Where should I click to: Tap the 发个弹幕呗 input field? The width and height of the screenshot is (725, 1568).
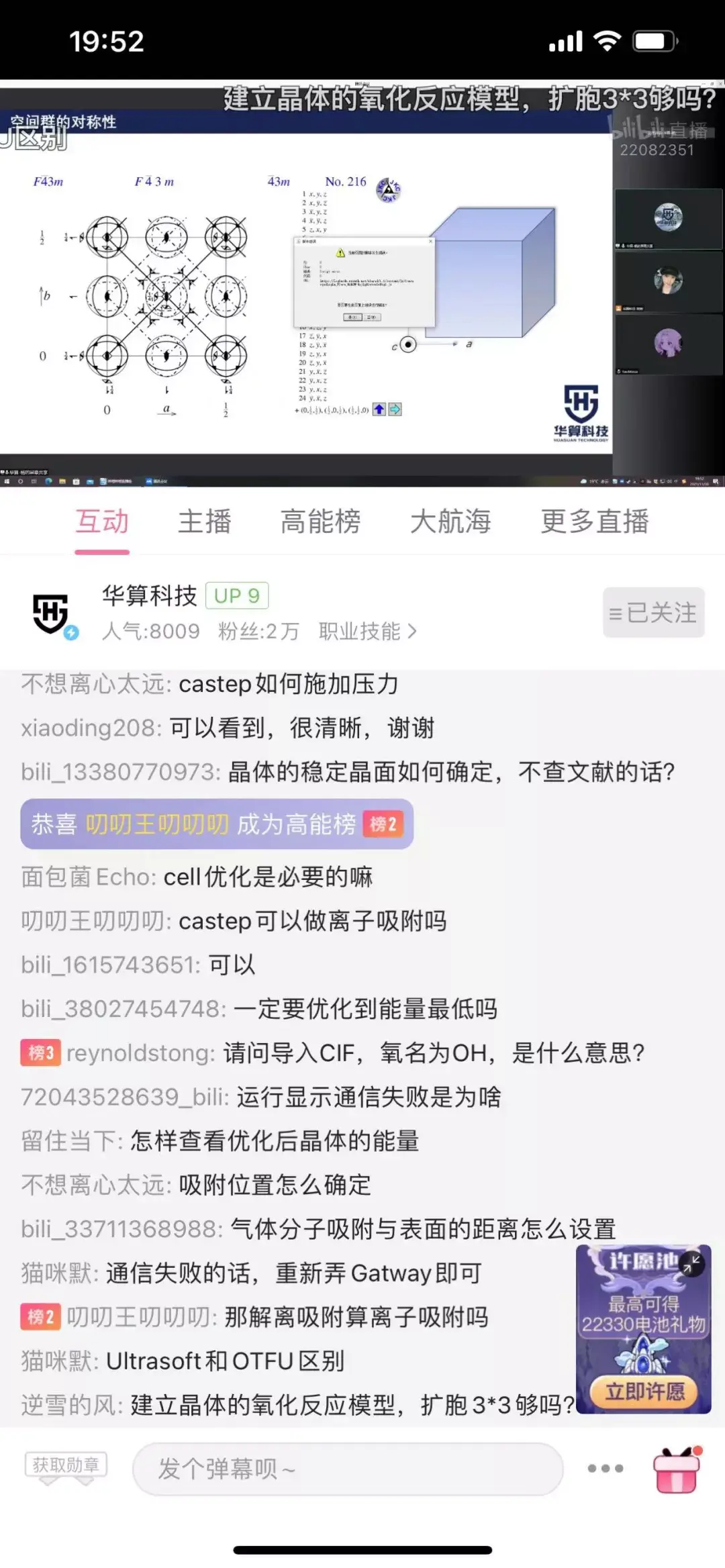point(347,1469)
